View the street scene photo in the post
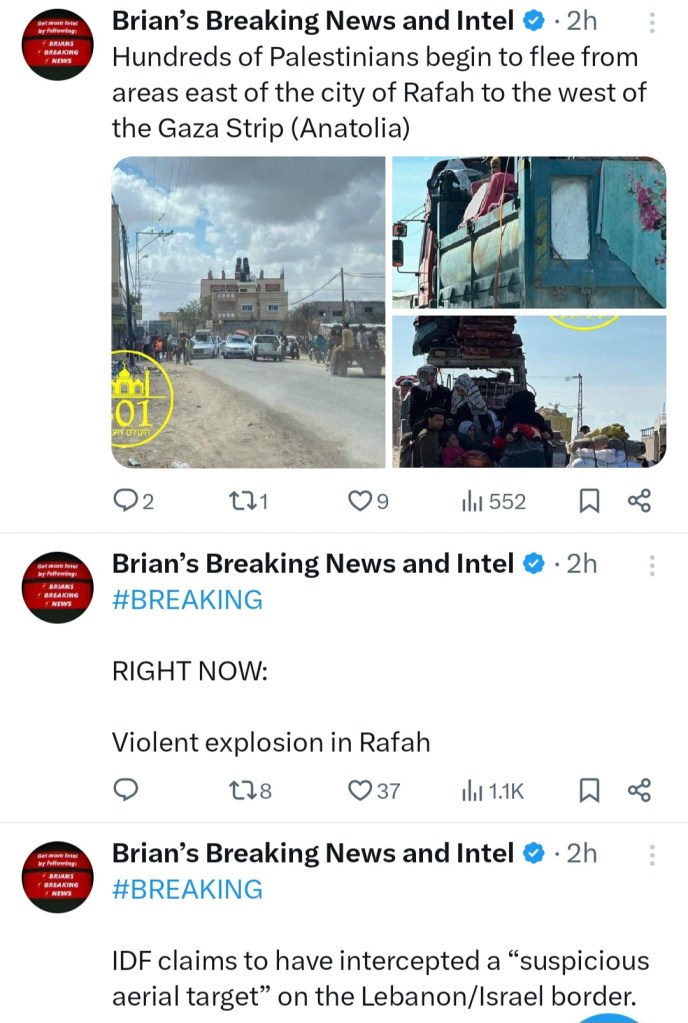The width and height of the screenshot is (688, 1023). (x=248, y=311)
